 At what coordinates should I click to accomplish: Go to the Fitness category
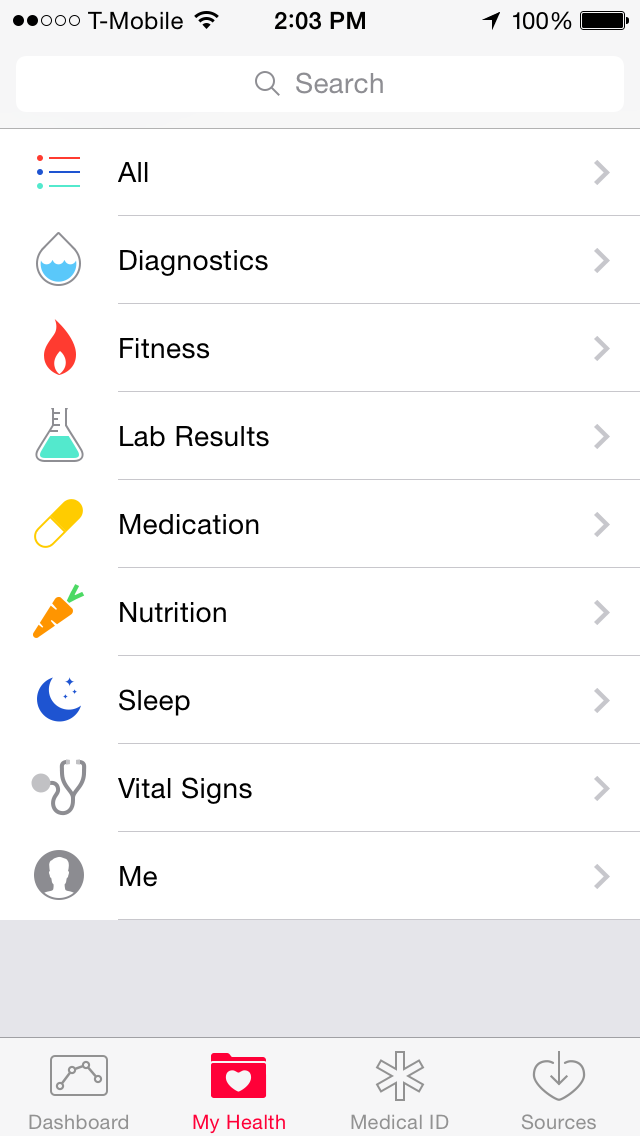[320, 348]
